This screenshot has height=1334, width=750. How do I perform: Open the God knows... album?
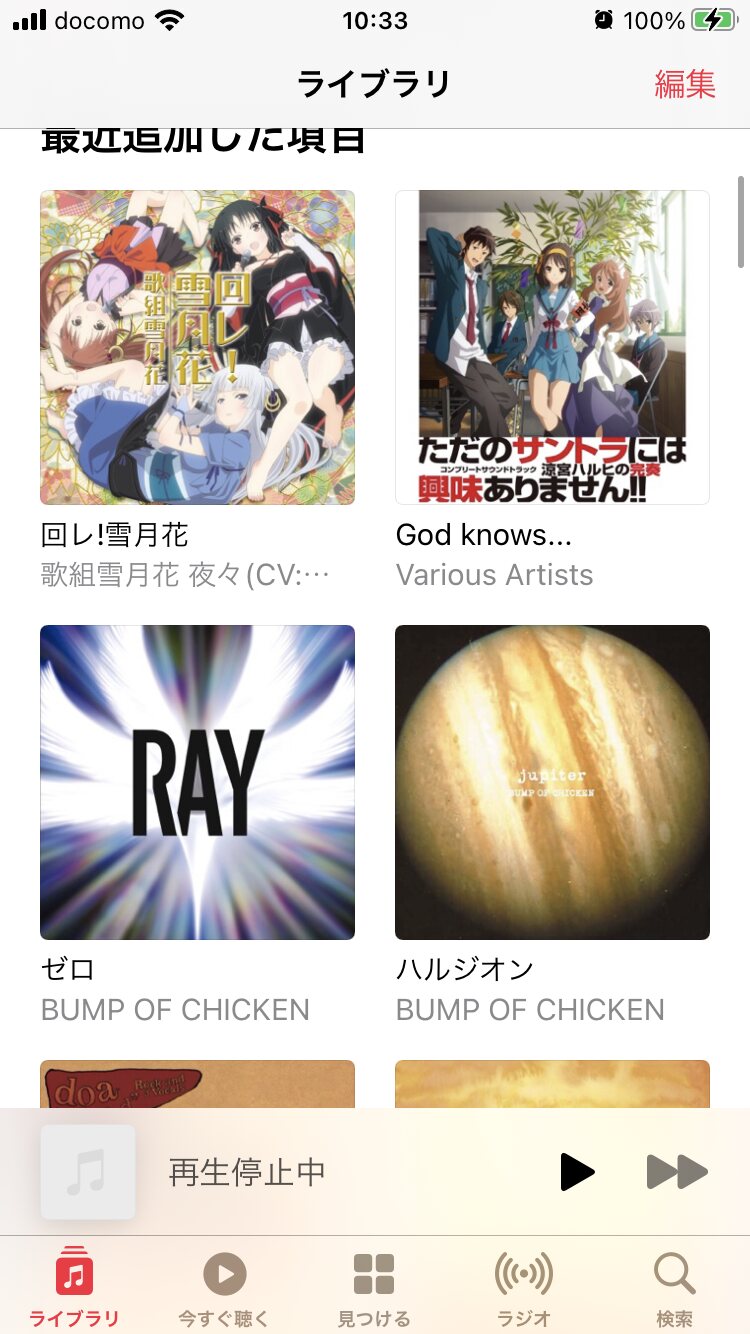click(552, 347)
